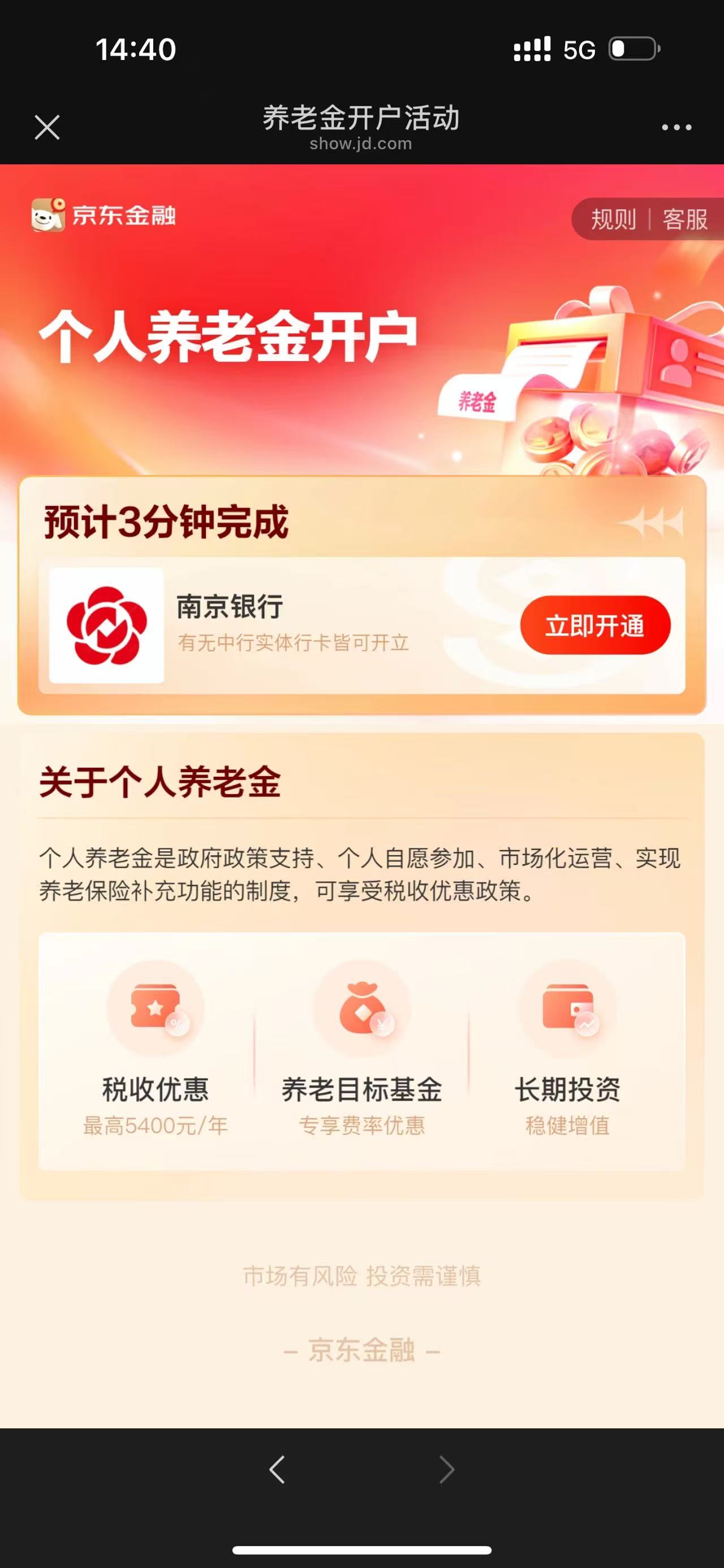Go forward with the browser forward arrow
Screen dimensions: 724x1568
coord(446,1470)
